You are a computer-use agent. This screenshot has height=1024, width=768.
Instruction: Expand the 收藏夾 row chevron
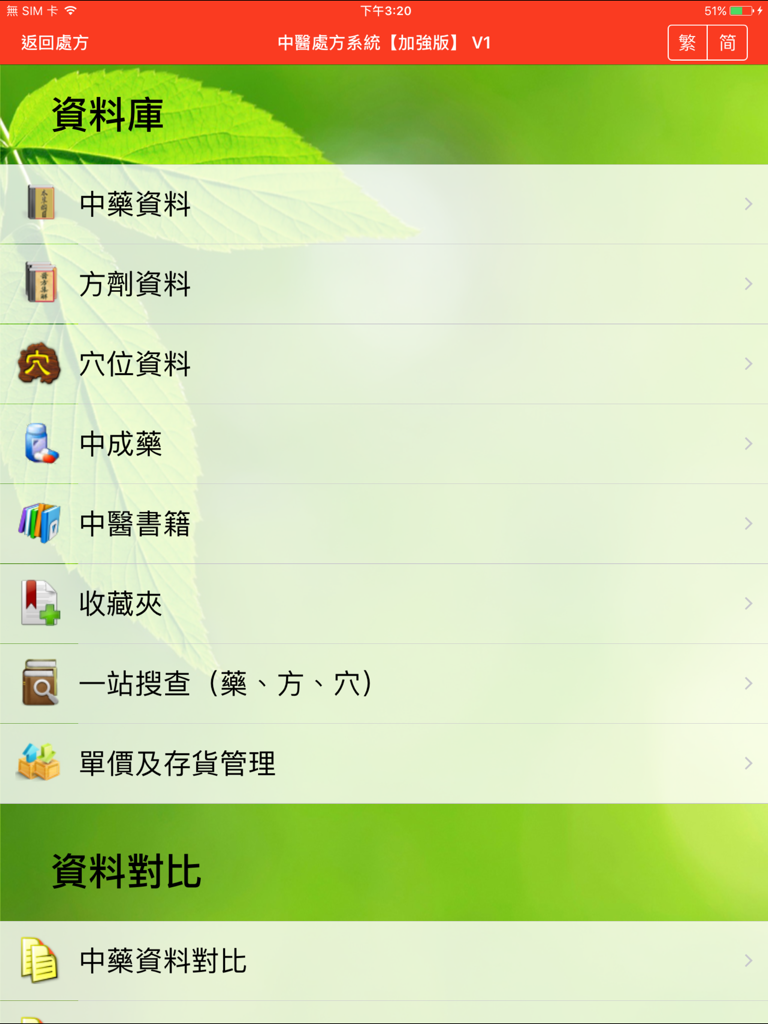pos(748,603)
